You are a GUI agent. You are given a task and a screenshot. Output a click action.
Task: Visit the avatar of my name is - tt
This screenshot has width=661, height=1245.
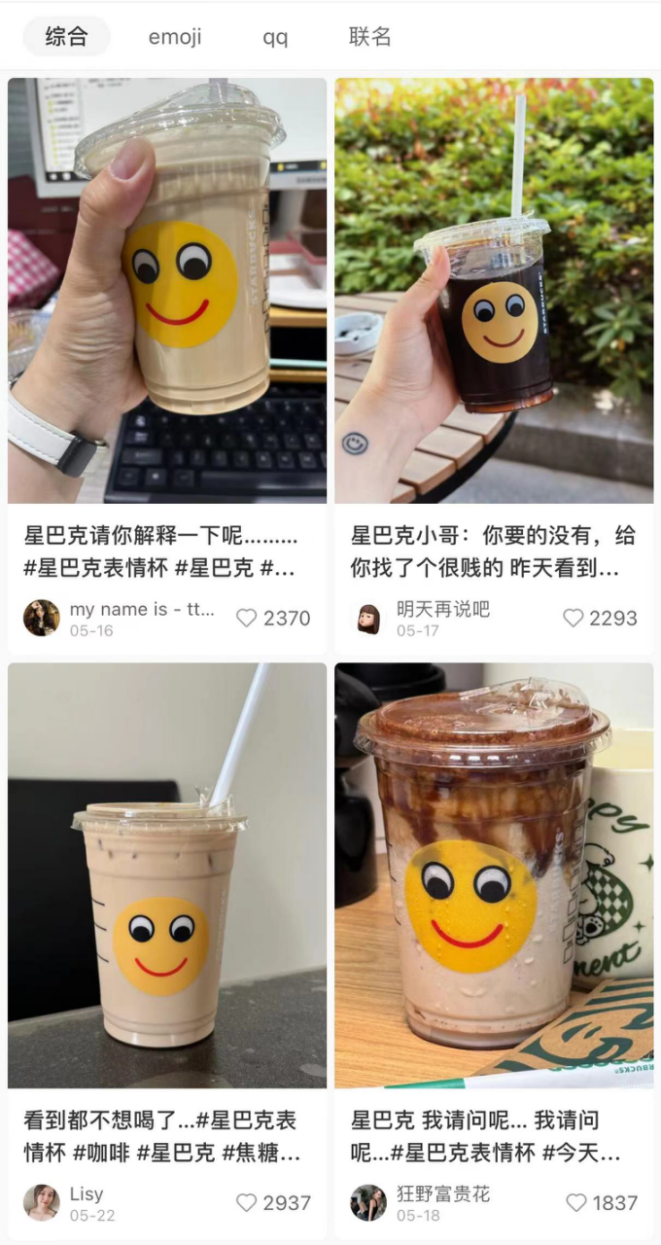41,618
